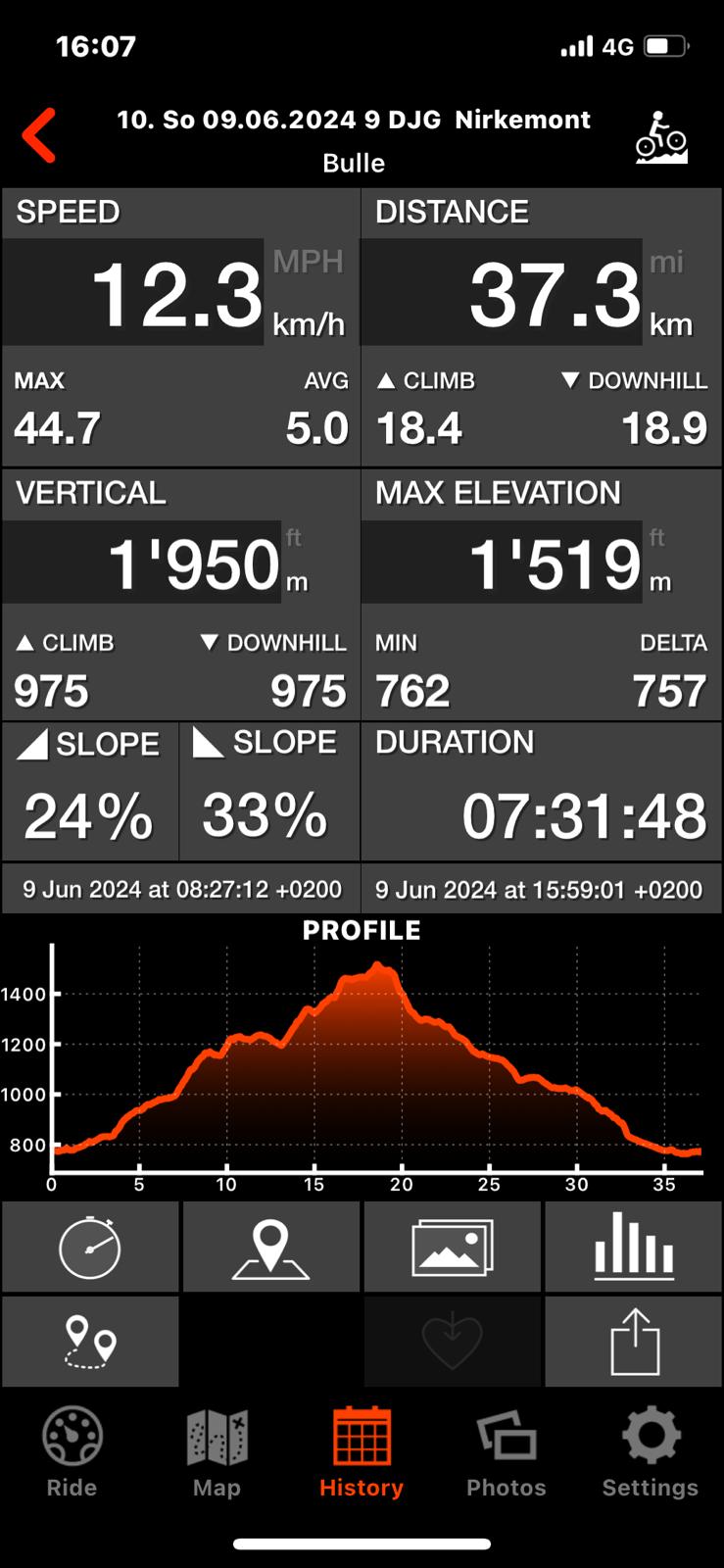724x1568 pixels.
Task: Select the History tab
Action: [x=362, y=1452]
